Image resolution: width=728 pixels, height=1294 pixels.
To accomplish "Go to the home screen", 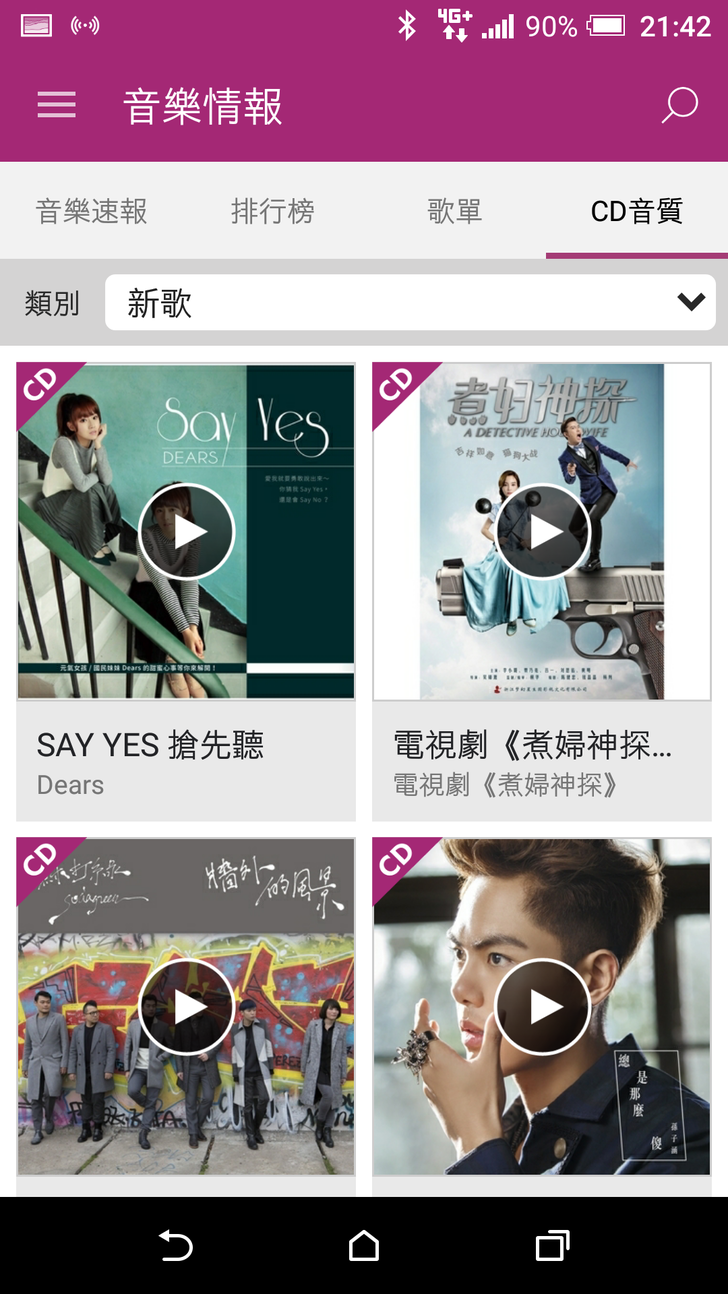I will [x=364, y=1246].
